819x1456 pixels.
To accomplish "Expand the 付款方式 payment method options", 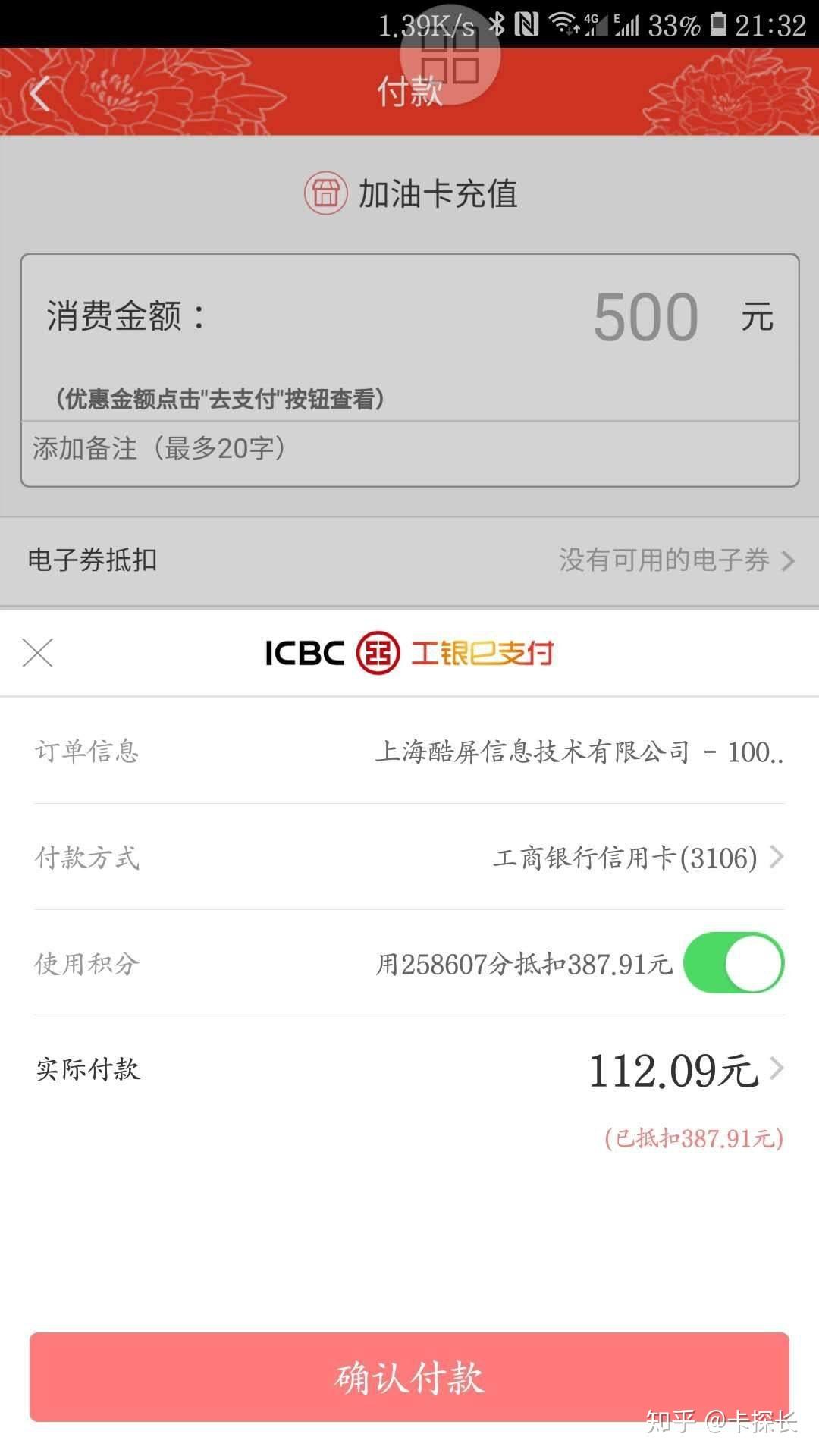I will click(777, 857).
